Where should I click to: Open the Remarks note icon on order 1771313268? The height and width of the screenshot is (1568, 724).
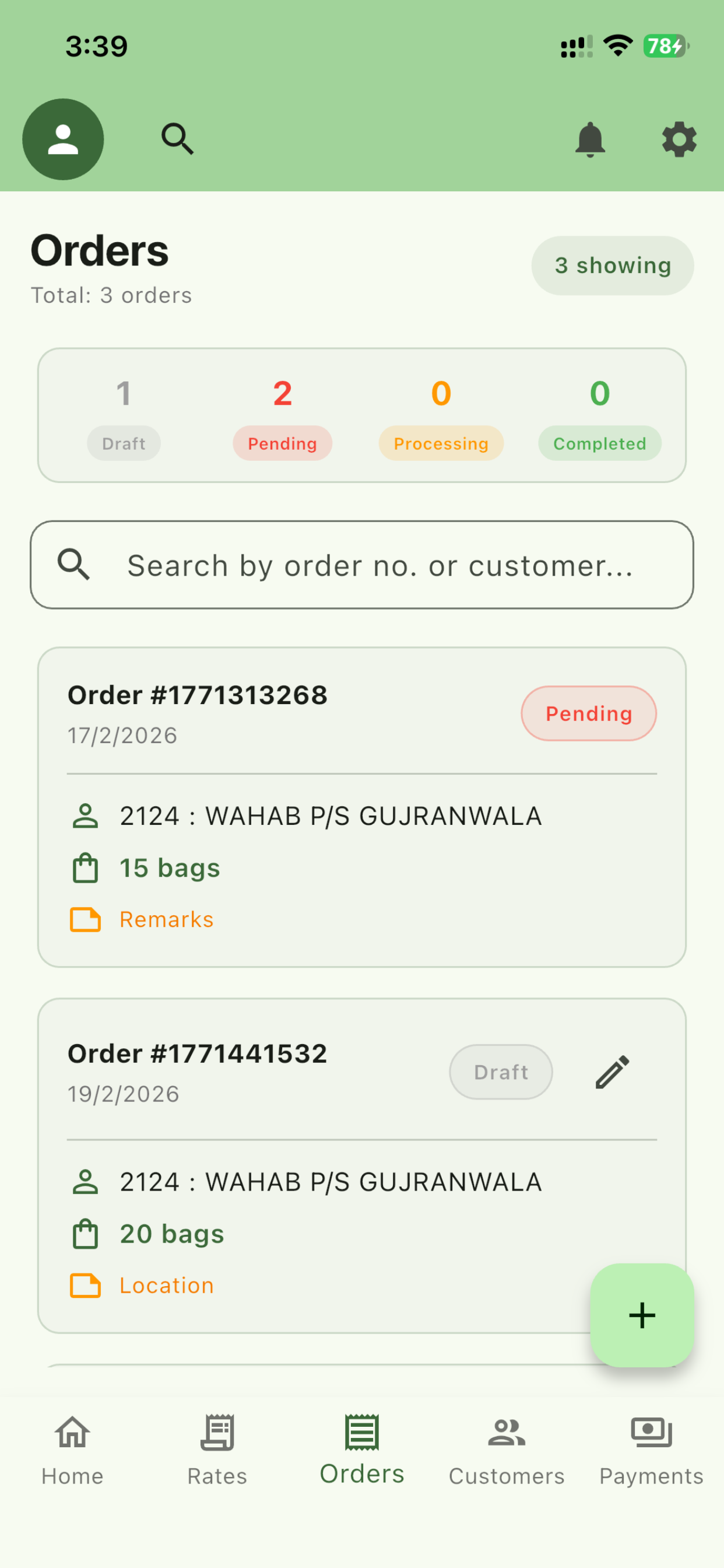[x=86, y=919]
